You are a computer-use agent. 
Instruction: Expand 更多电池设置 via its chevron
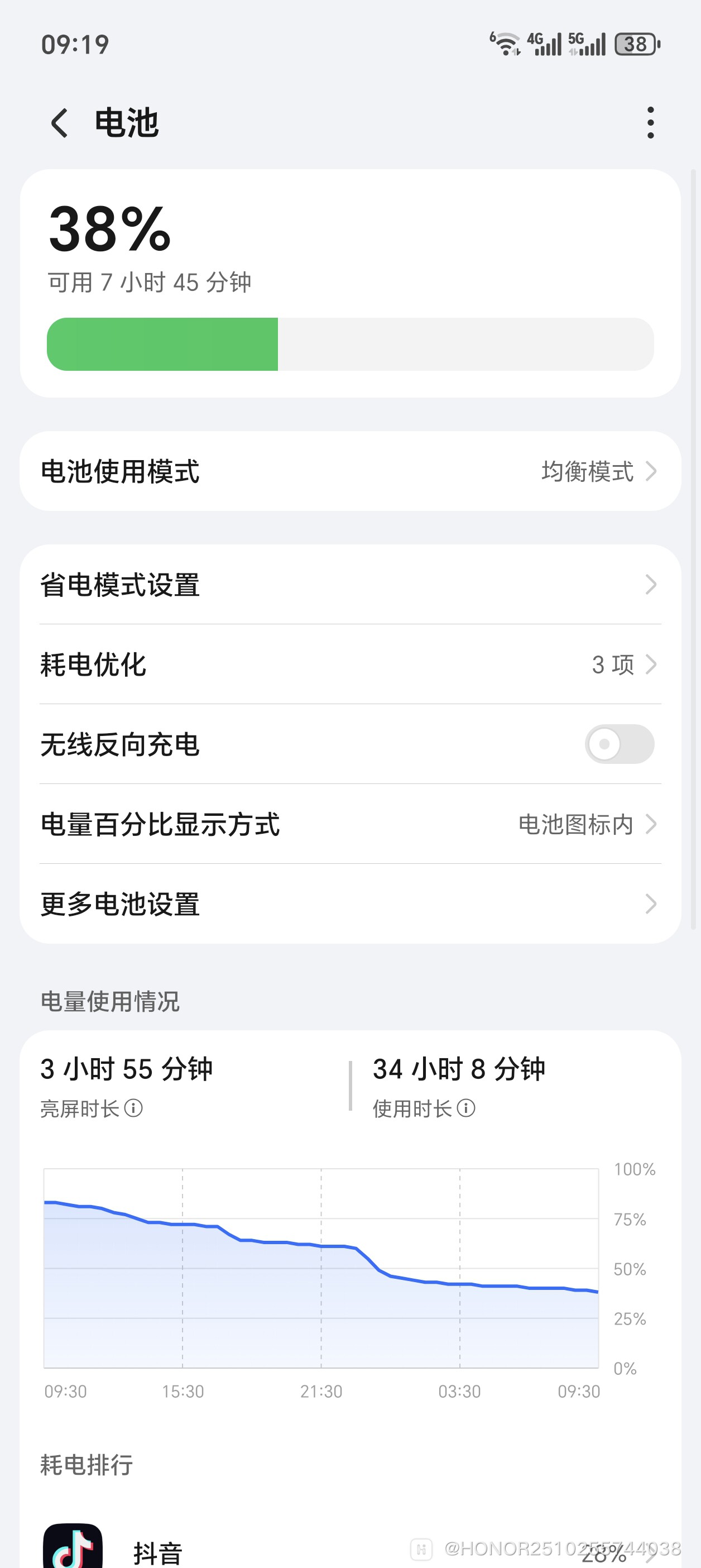pyautogui.click(x=651, y=905)
